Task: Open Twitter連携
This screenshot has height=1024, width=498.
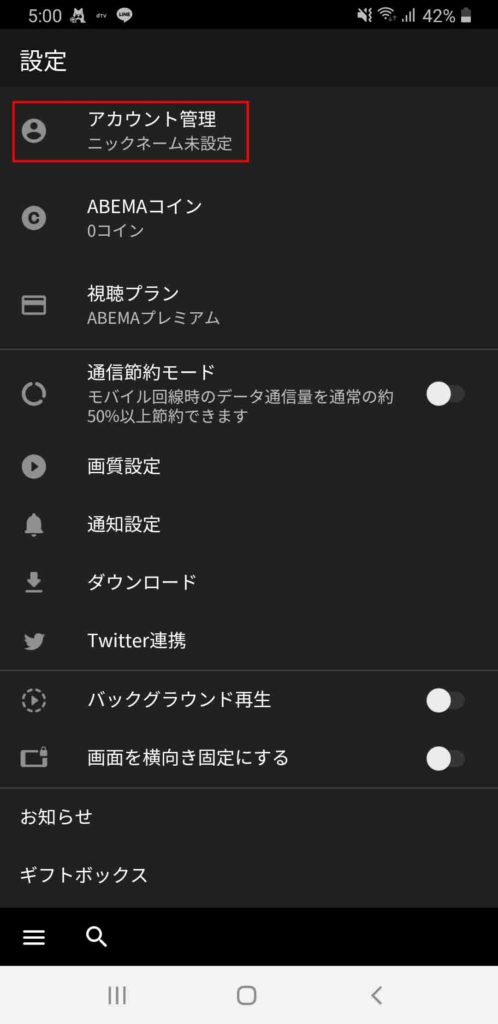Action: pyautogui.click(x=249, y=640)
